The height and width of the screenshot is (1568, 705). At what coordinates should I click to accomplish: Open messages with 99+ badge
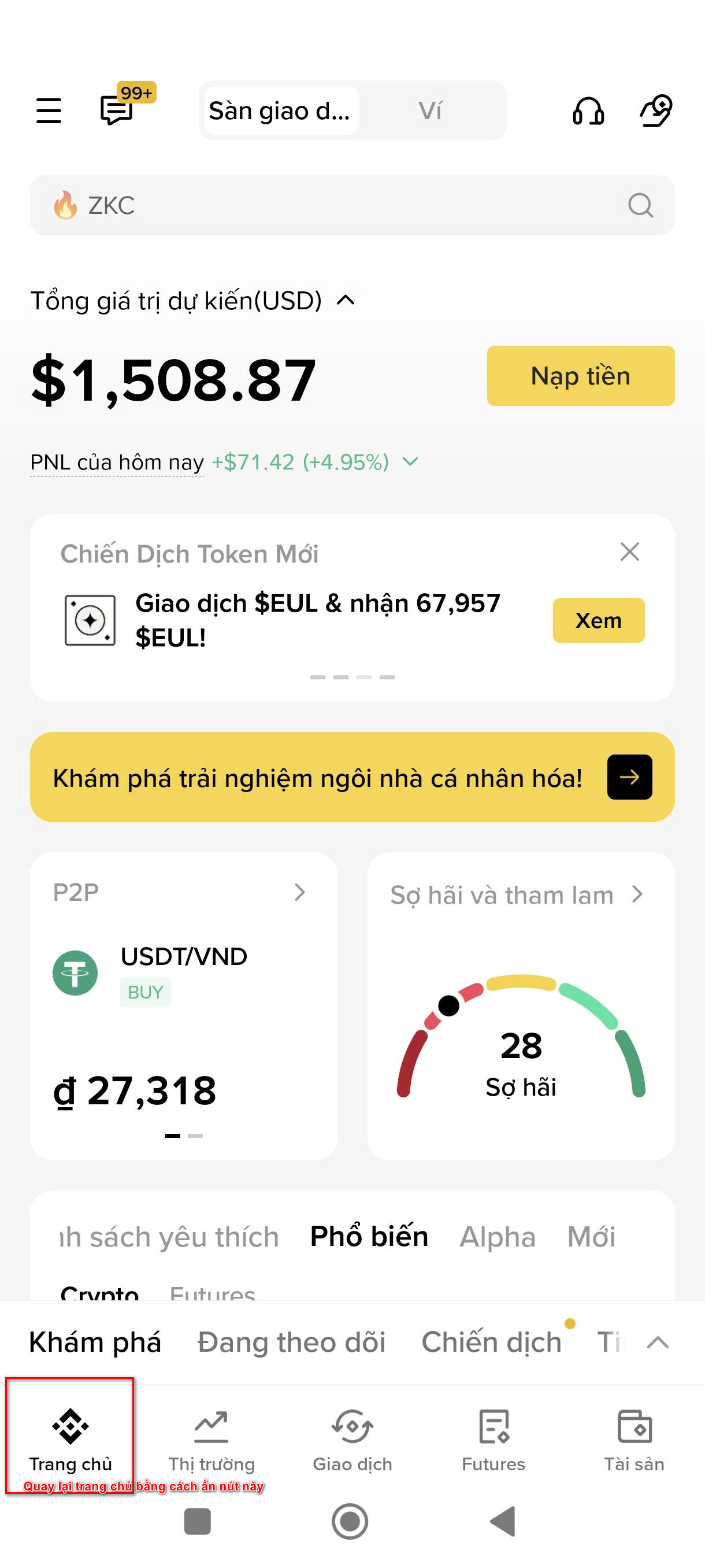pos(117,110)
